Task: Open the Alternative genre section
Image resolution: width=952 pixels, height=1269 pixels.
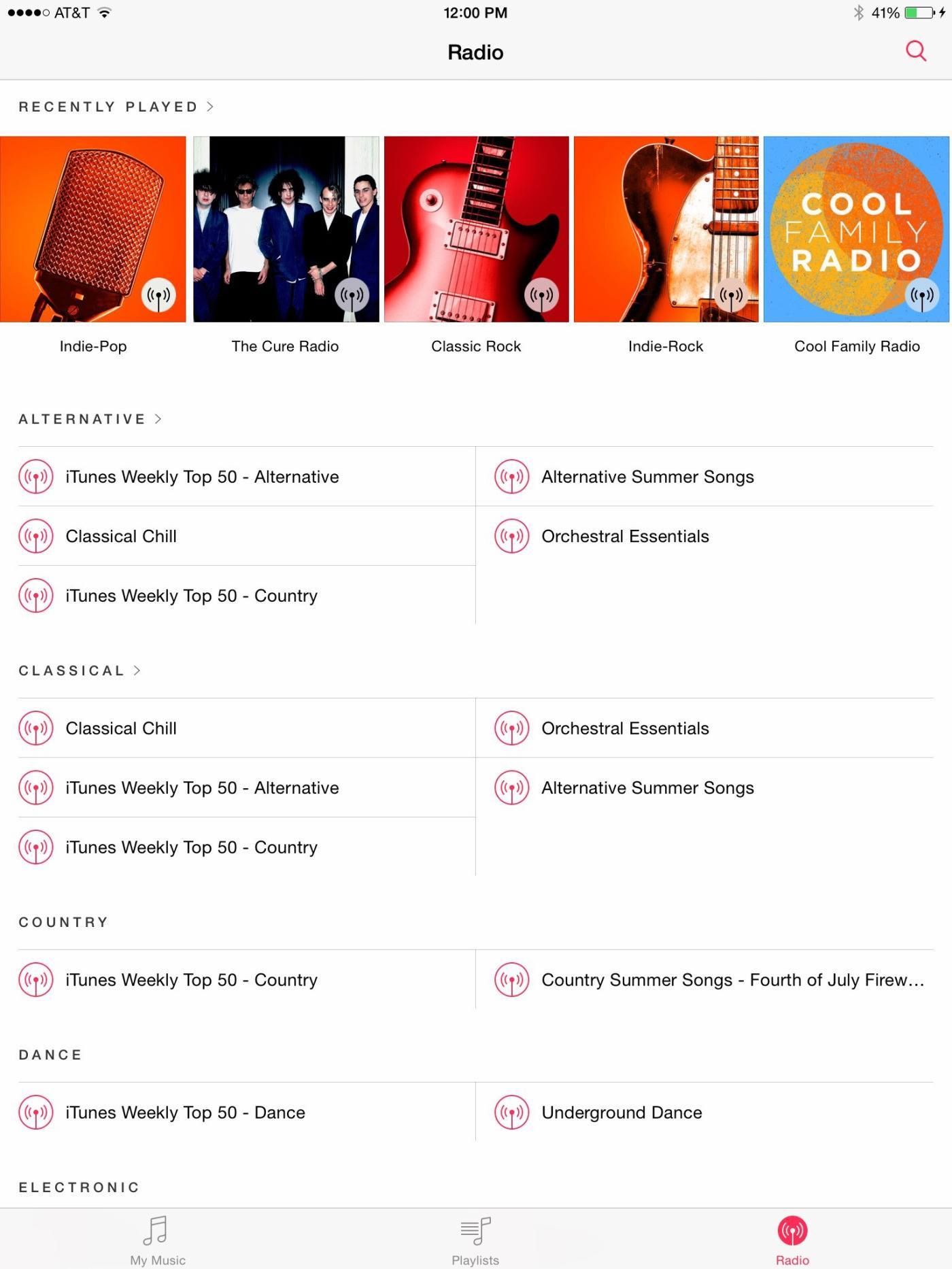Action: (90, 419)
